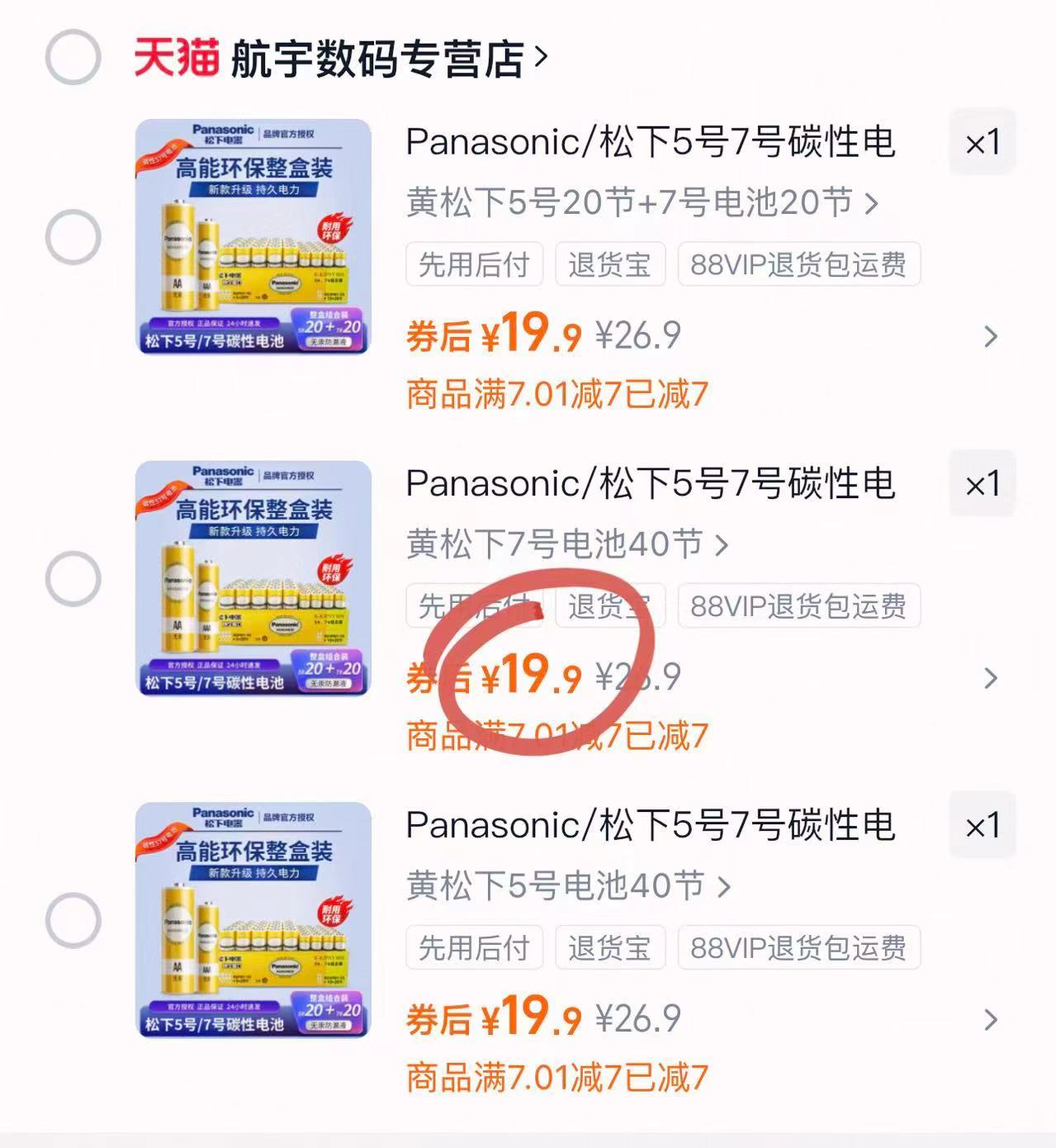The width and height of the screenshot is (1056, 1148).
Task: Click the 88VIP退货包运费 tag on the third item
Action: click(797, 947)
